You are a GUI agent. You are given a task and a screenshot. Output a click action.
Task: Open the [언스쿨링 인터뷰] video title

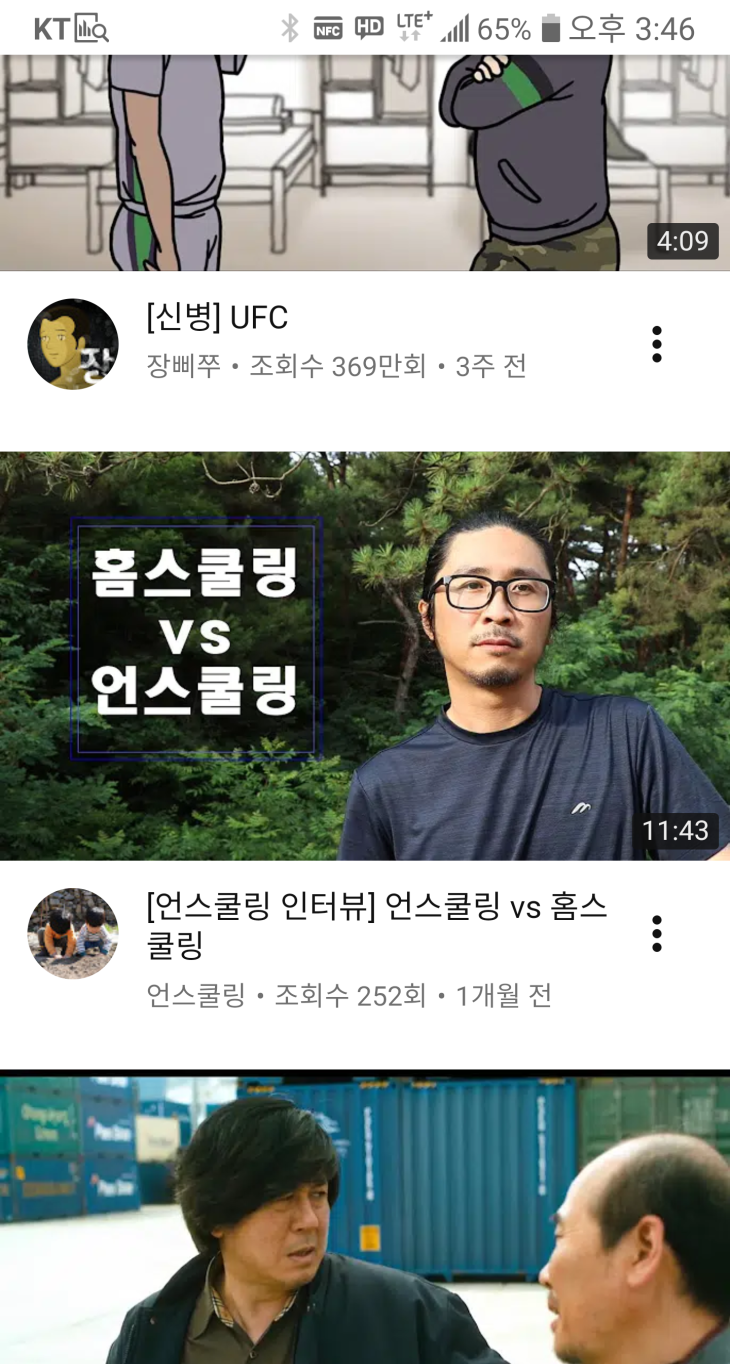click(376, 925)
